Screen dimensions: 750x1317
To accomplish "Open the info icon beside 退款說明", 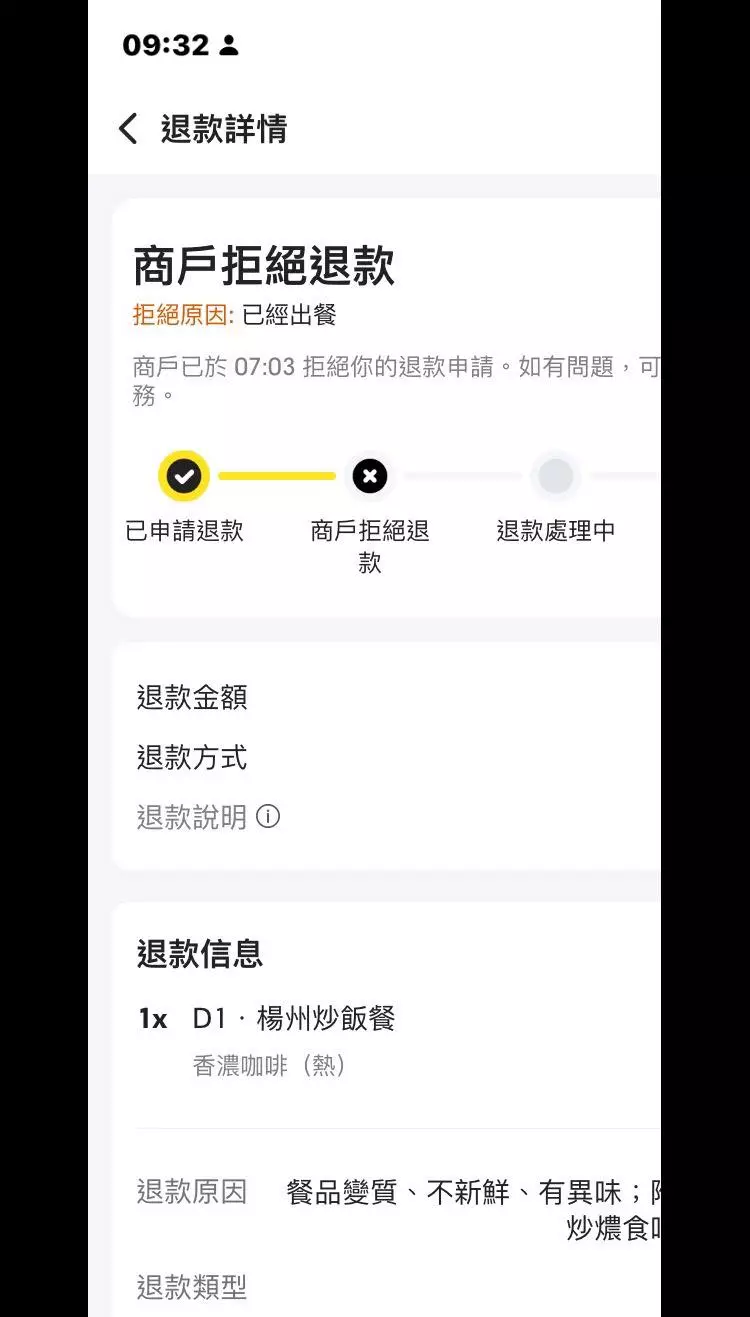I will [x=268, y=817].
